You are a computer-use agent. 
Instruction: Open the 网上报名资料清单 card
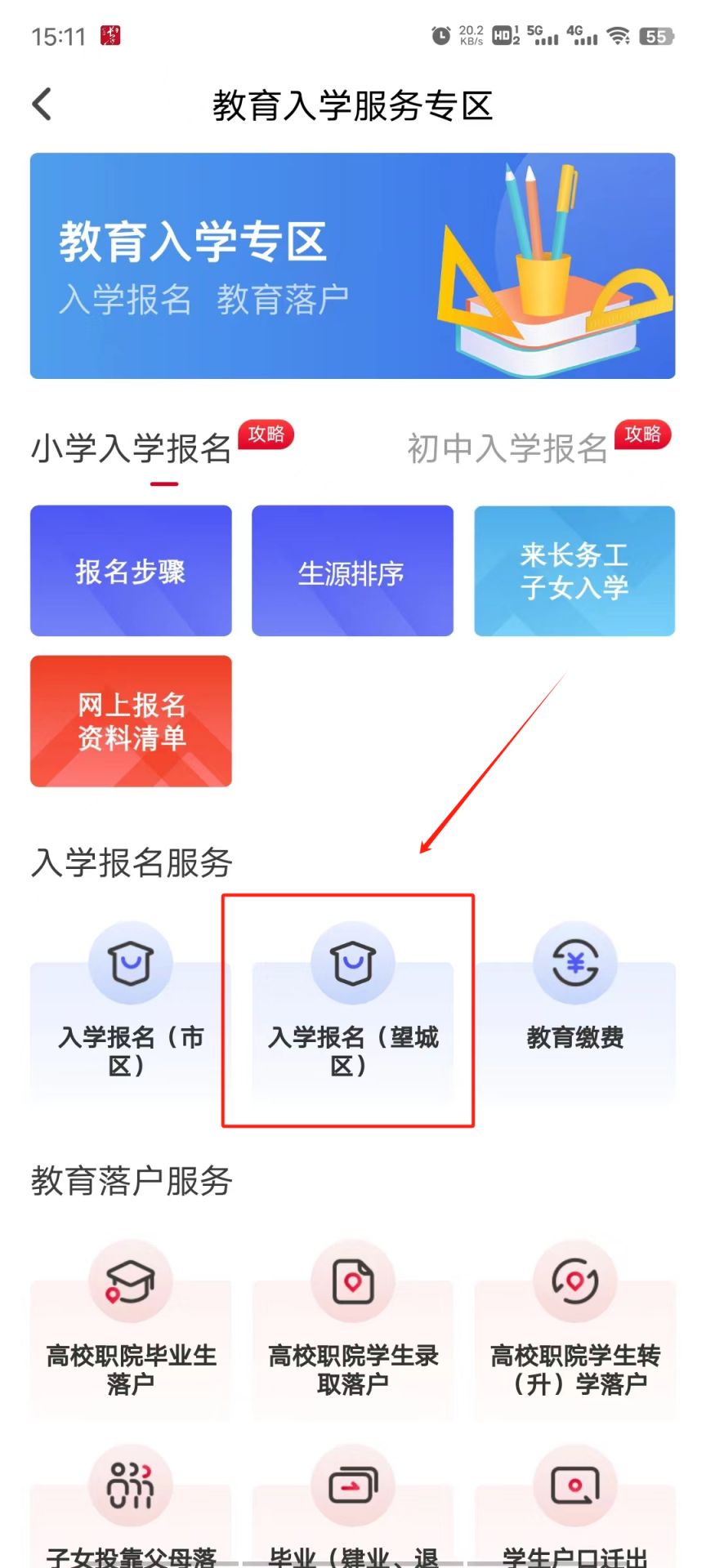coord(131,721)
